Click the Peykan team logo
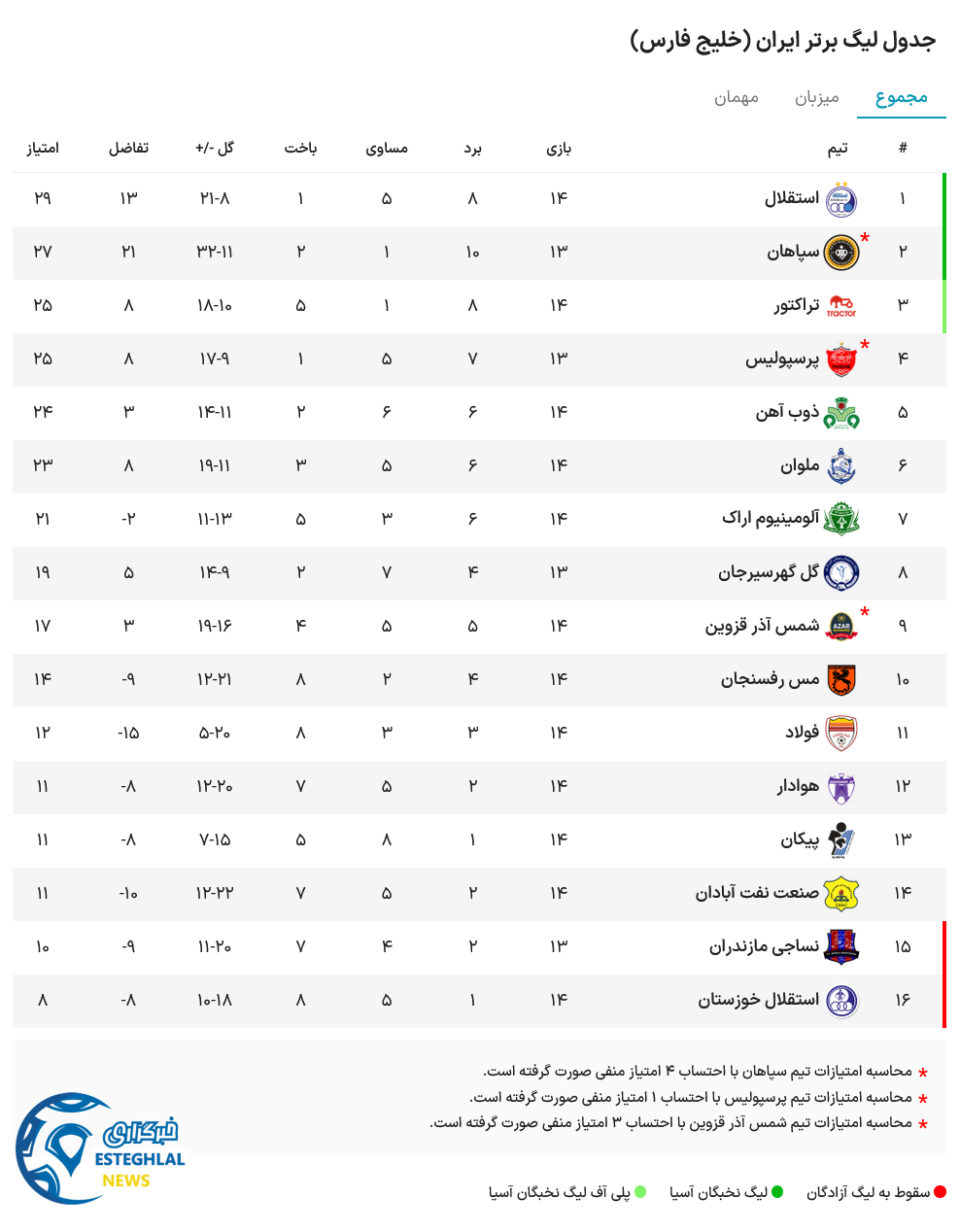Image resolution: width=960 pixels, height=1232 pixels. 841,840
